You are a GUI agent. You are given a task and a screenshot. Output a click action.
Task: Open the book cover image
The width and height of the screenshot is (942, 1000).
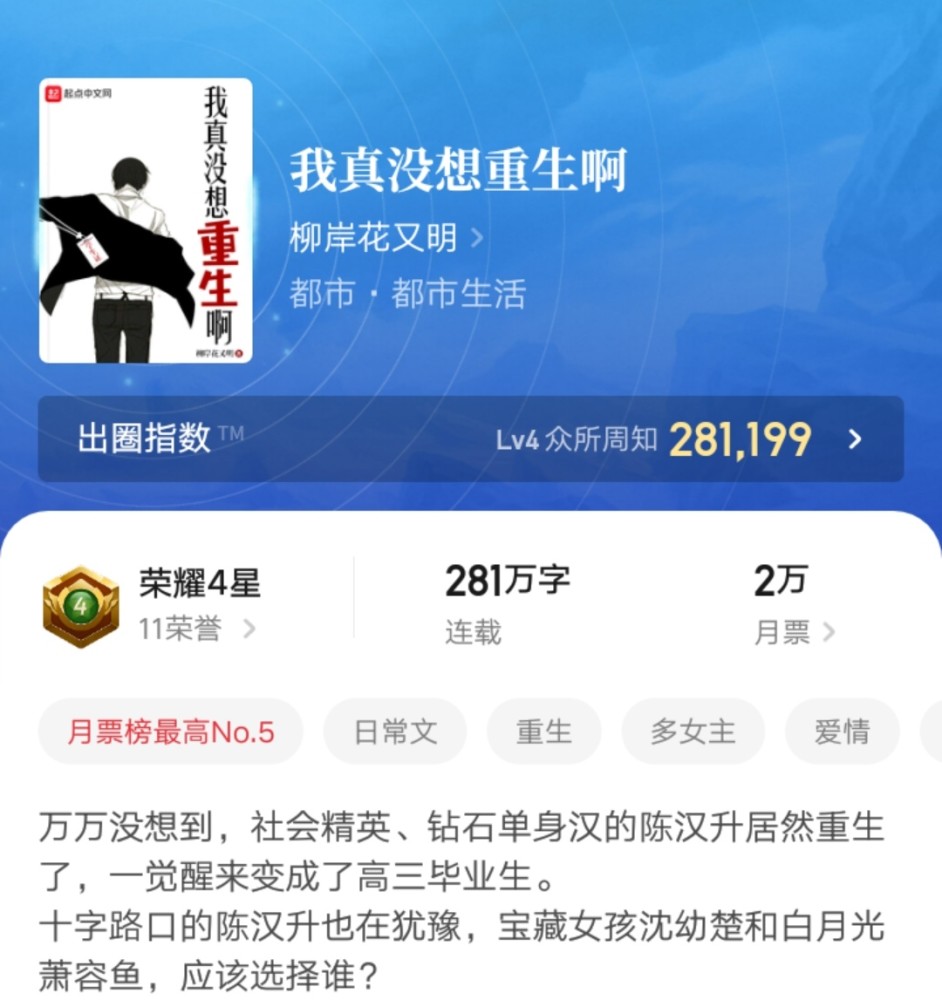point(146,221)
